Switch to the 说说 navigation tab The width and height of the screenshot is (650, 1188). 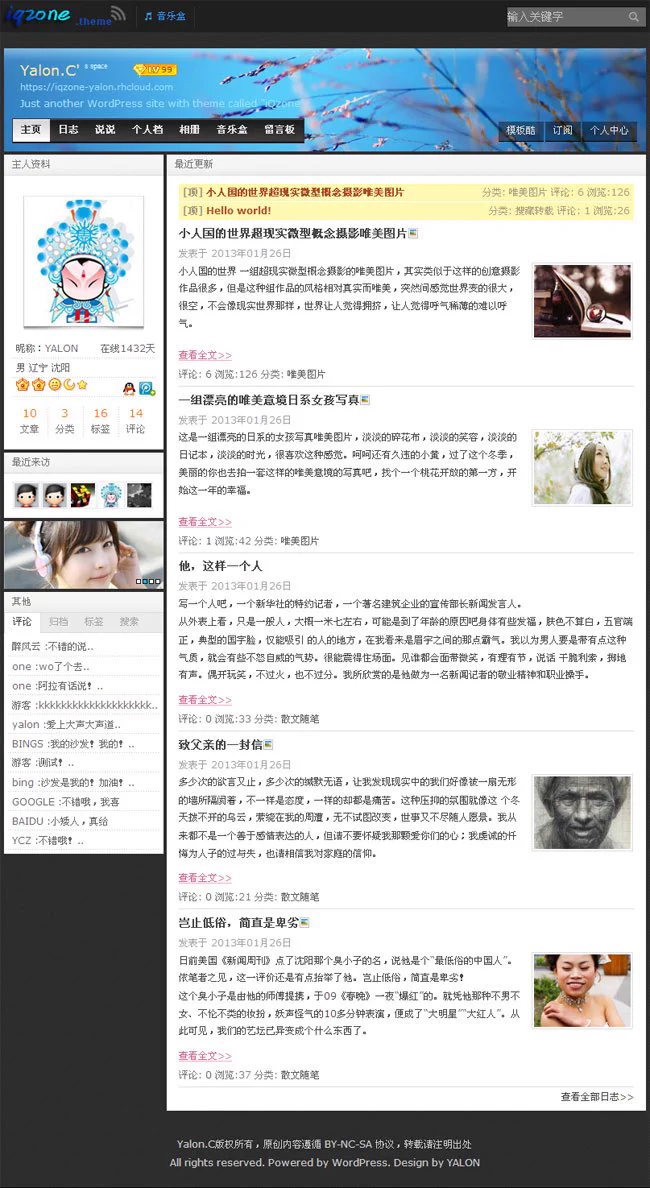pos(105,130)
